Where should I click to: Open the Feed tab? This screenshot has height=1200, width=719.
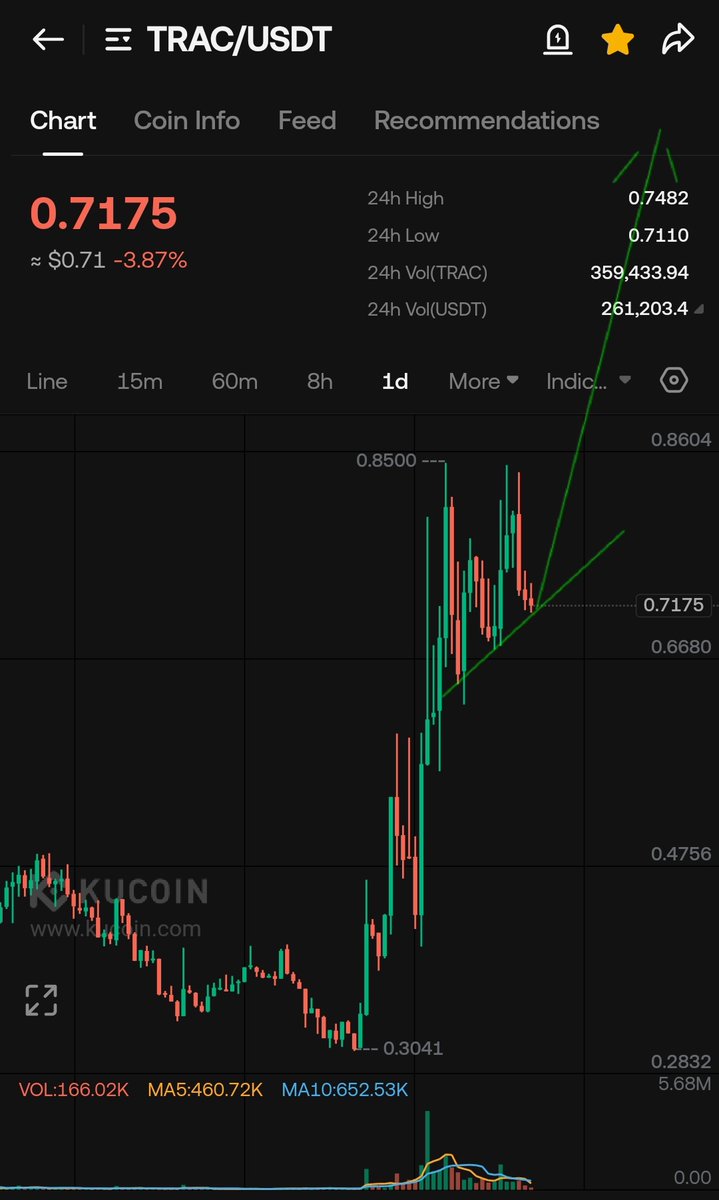[306, 121]
